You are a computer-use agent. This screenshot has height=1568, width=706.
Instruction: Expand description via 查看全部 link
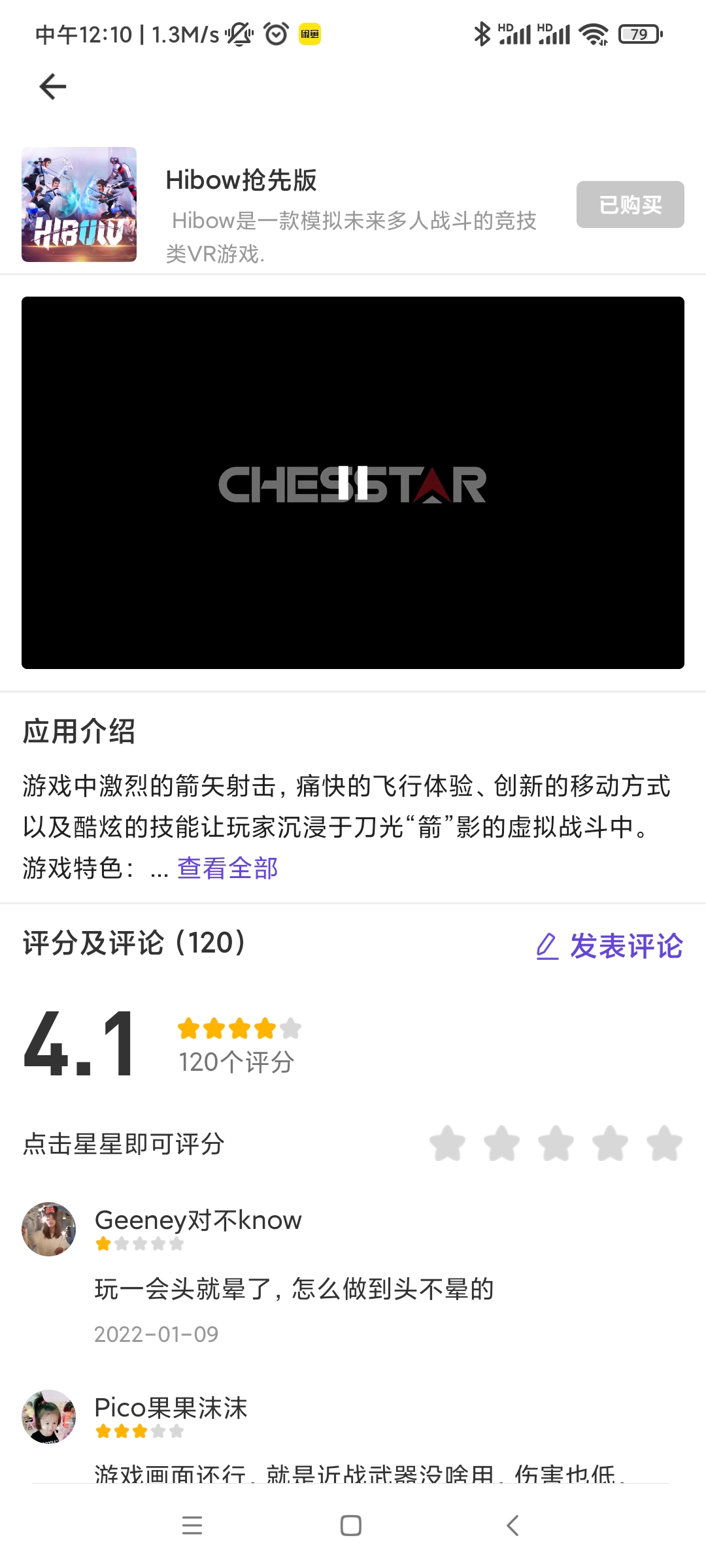tap(227, 868)
